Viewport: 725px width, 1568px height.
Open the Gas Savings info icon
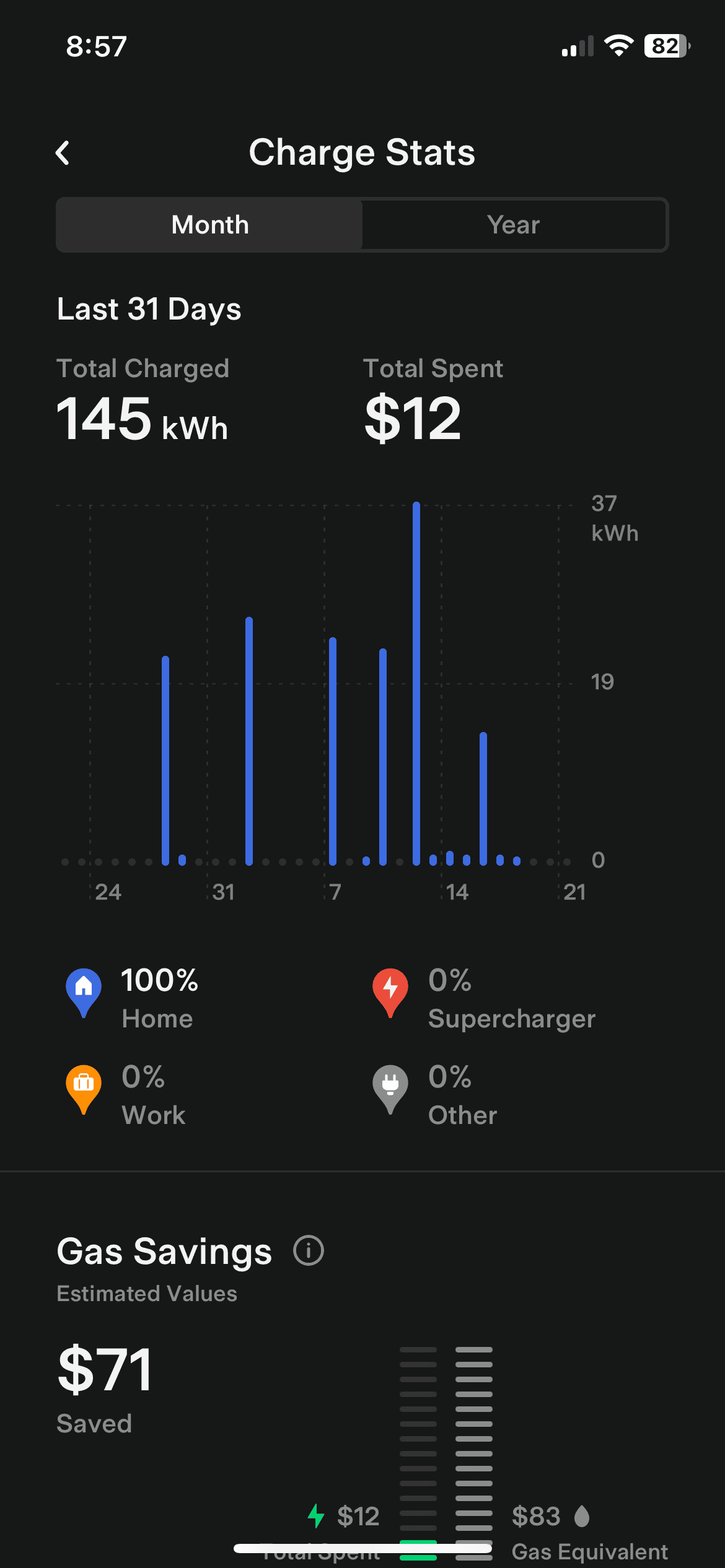click(x=308, y=1250)
